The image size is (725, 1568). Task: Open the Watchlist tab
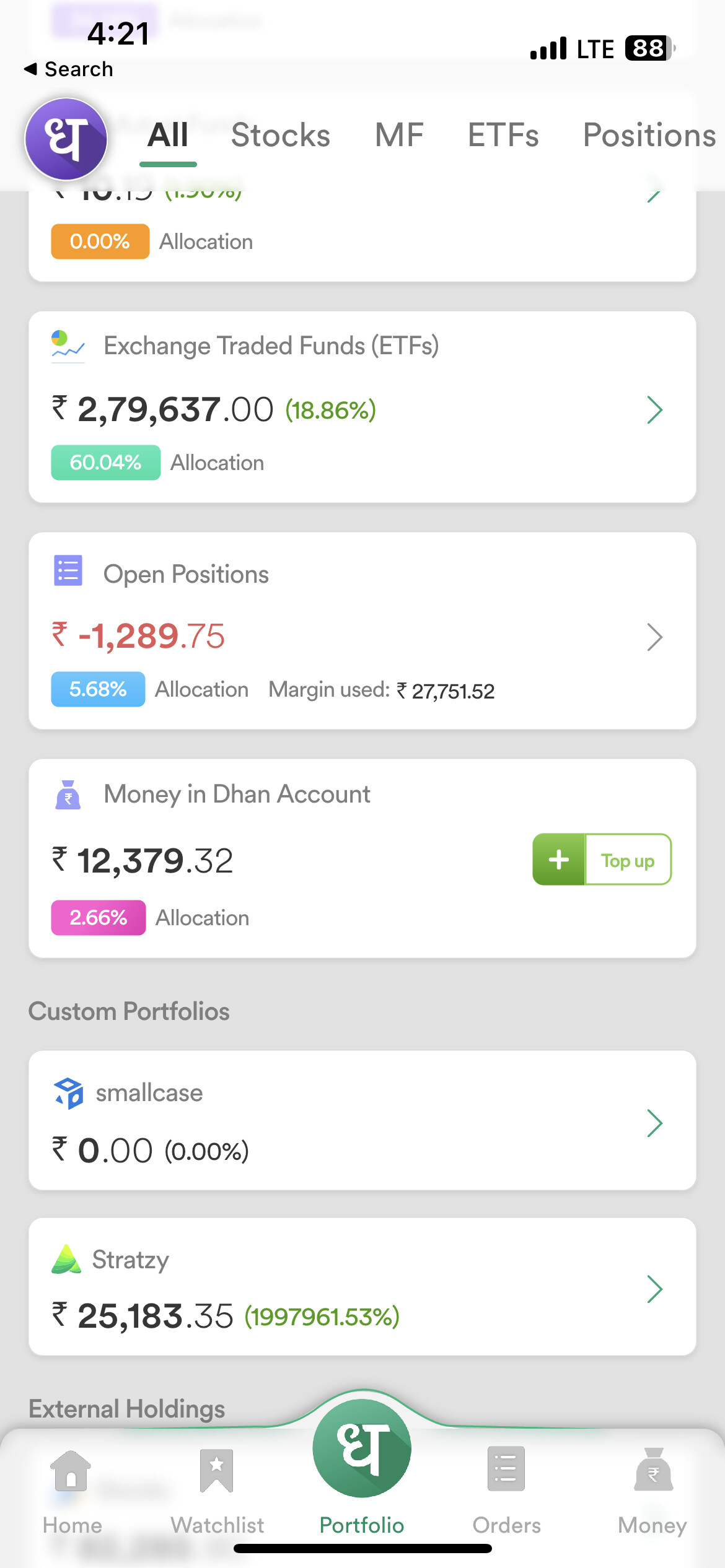pos(217,1491)
